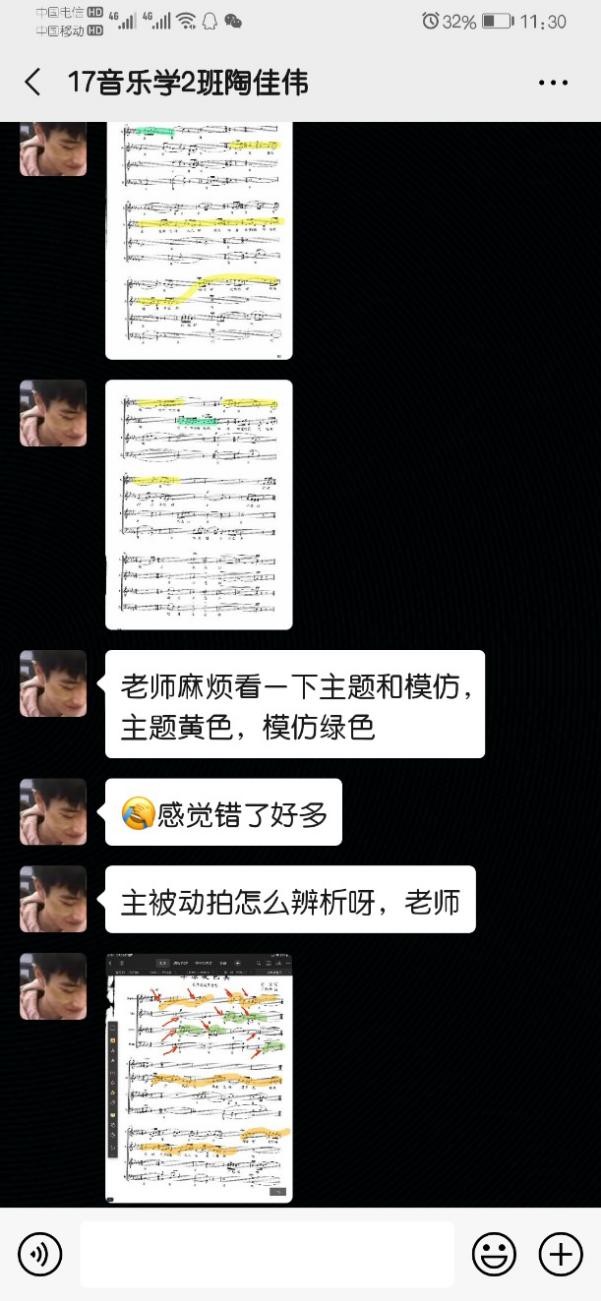Open the plus attachments menu
This screenshot has width=601, height=1301.
(x=561, y=1253)
